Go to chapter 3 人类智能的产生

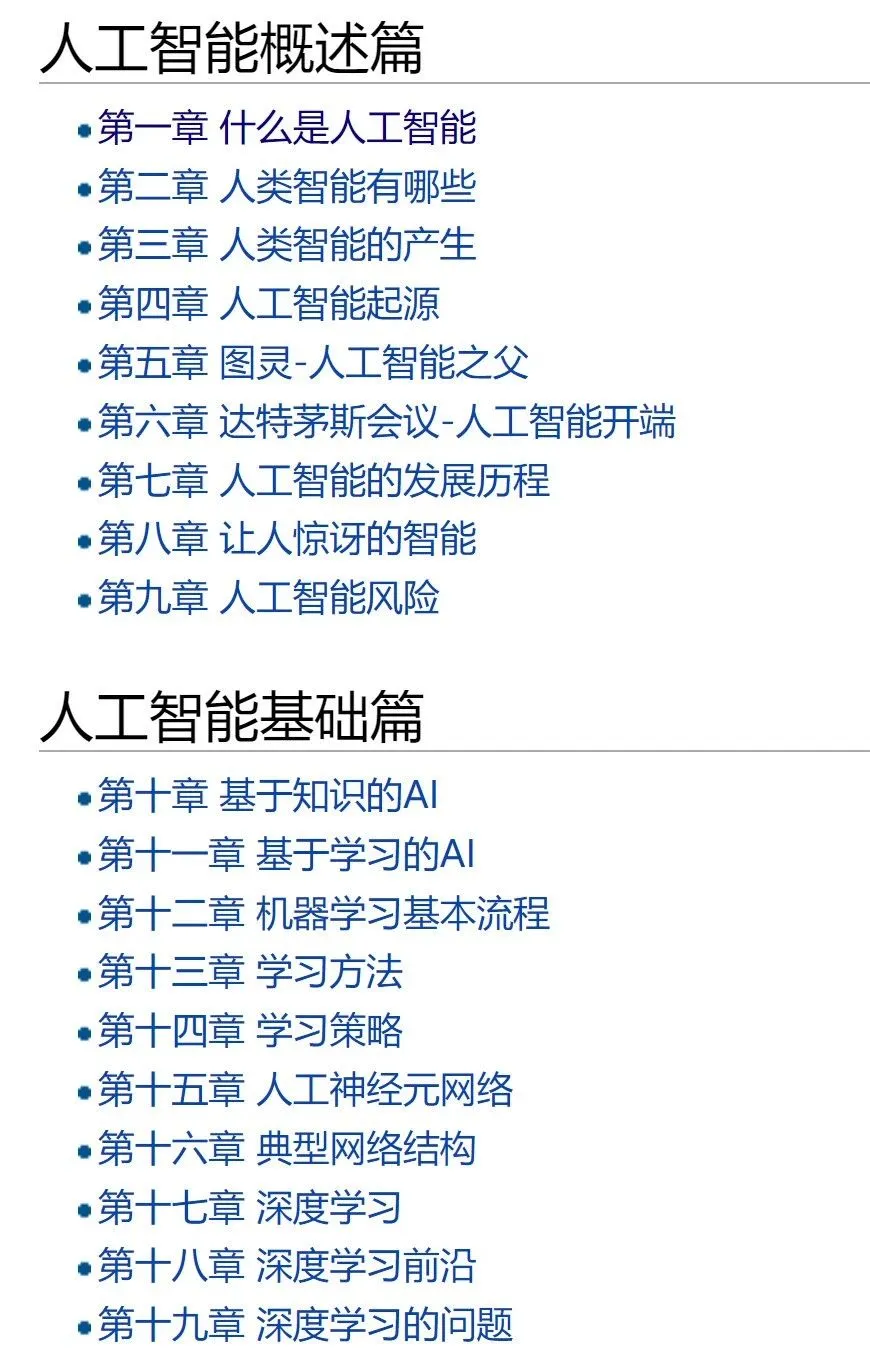pyautogui.click(x=286, y=245)
